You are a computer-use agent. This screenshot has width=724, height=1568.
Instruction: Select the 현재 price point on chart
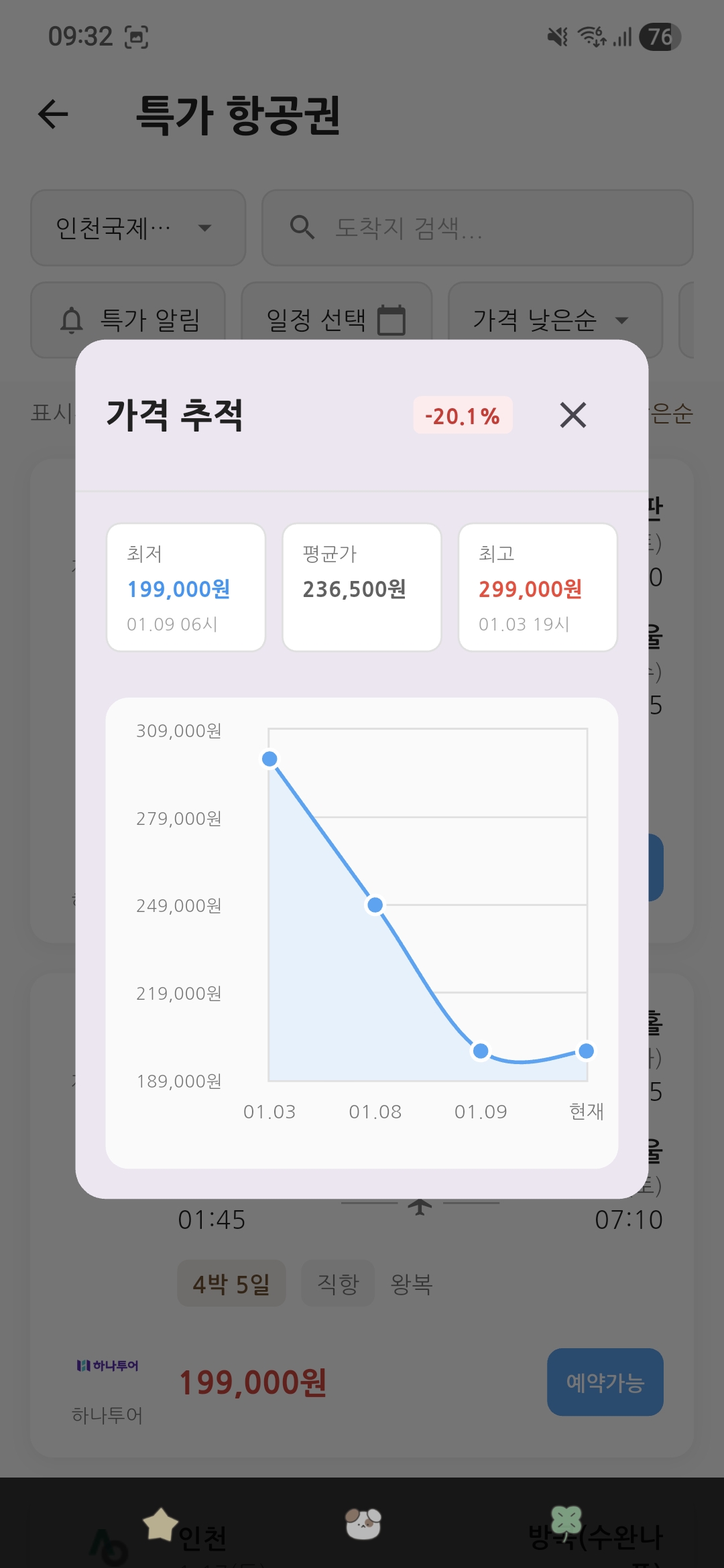tap(586, 1051)
